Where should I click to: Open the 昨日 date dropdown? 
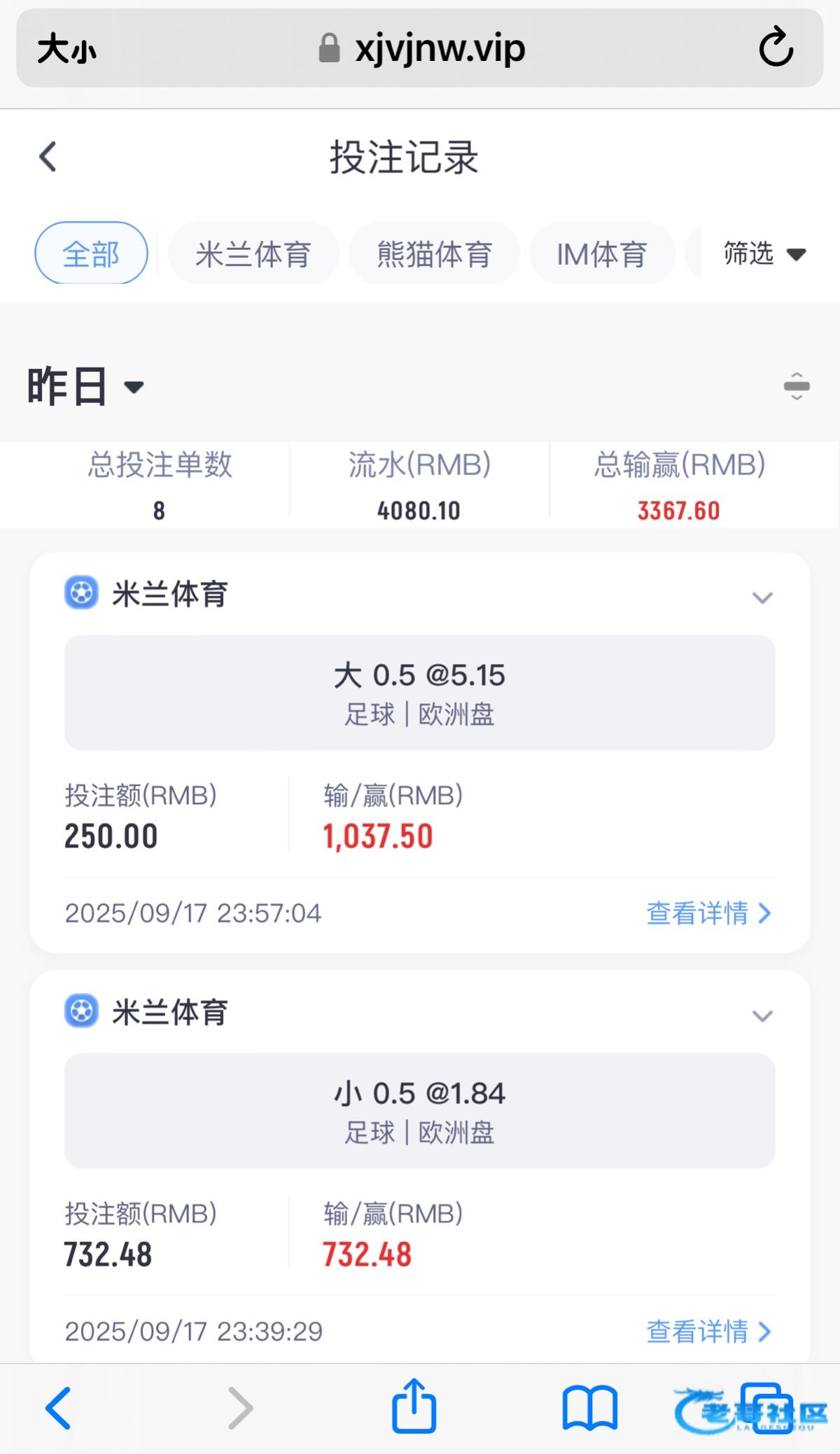tap(85, 387)
